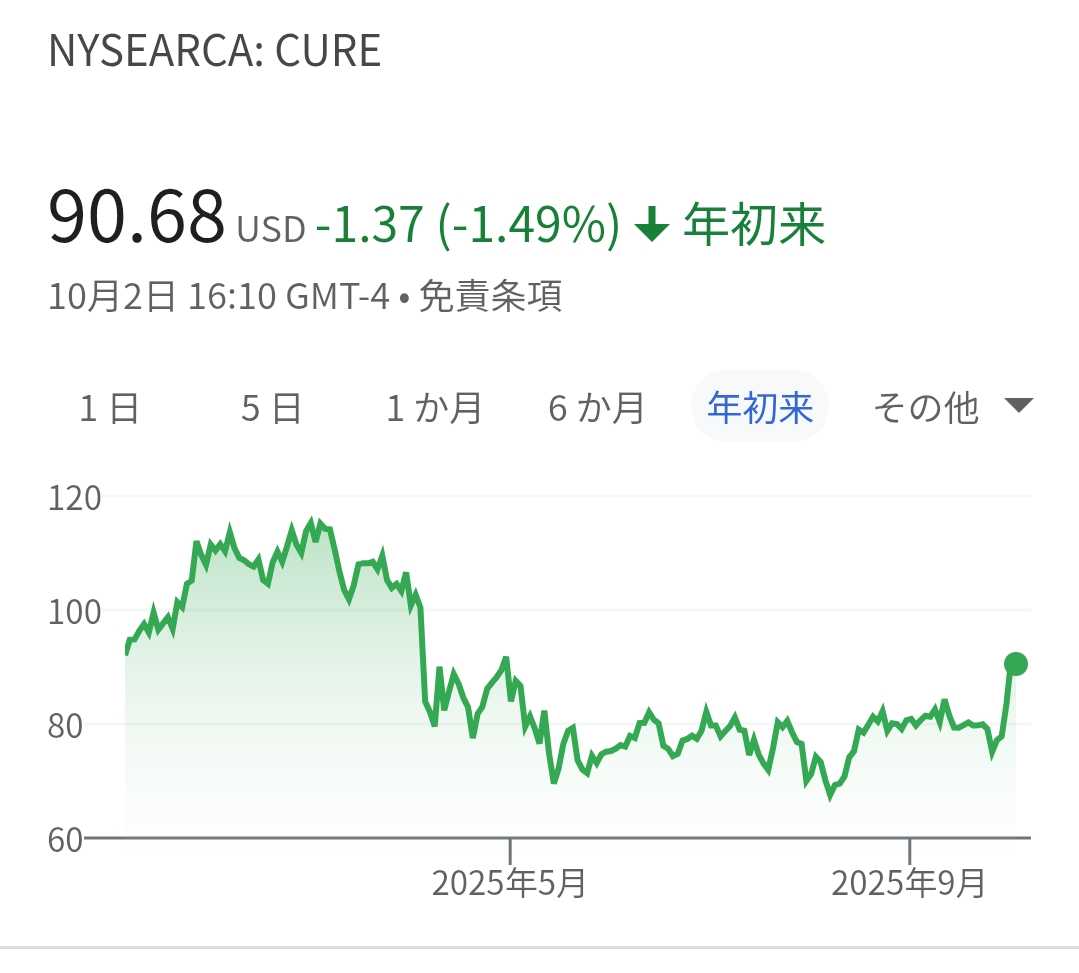Select the 年初来 range tab

click(x=760, y=408)
